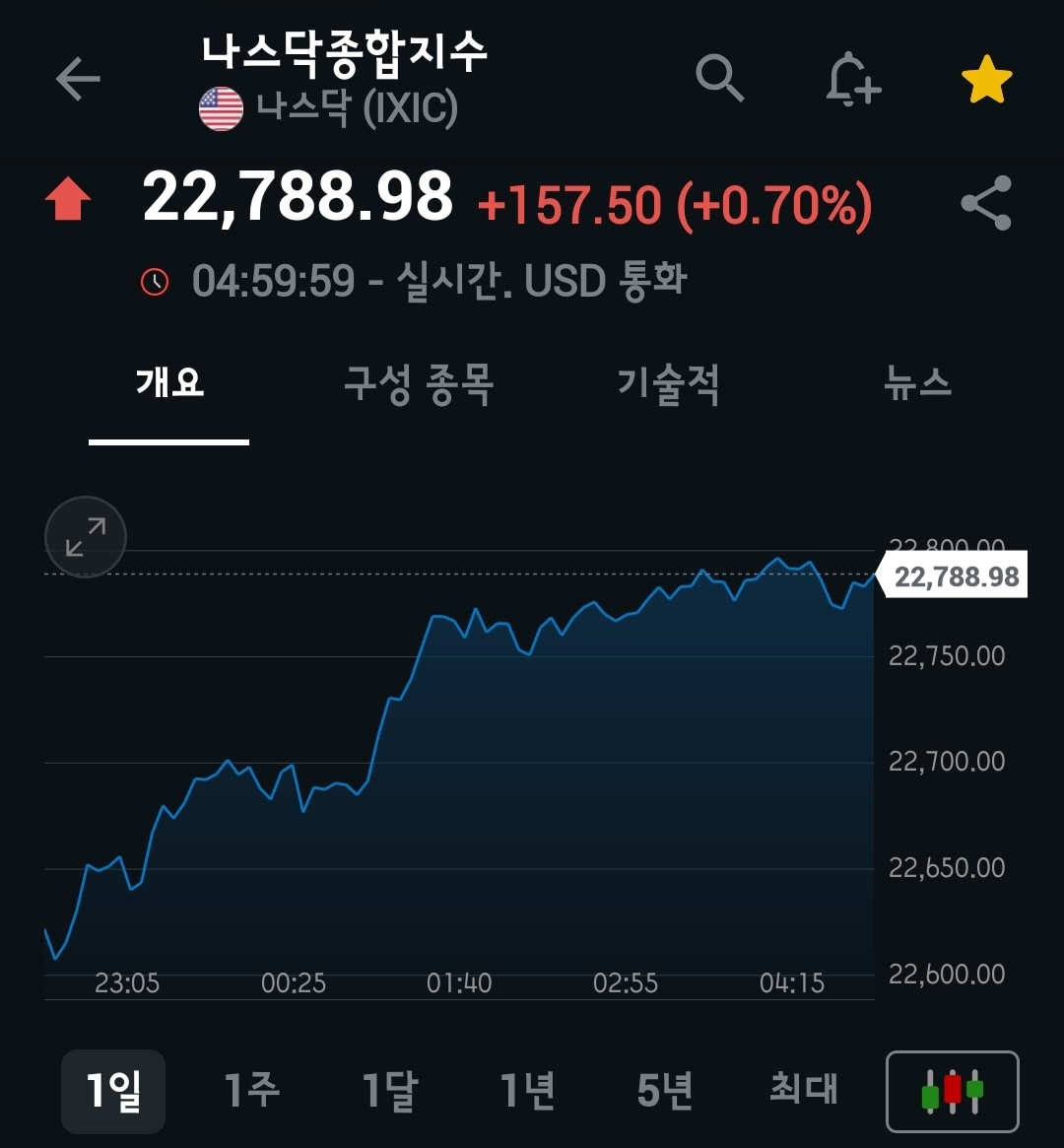Open the search magnifier icon
This screenshot has width=1064, height=1148.
coord(719,78)
